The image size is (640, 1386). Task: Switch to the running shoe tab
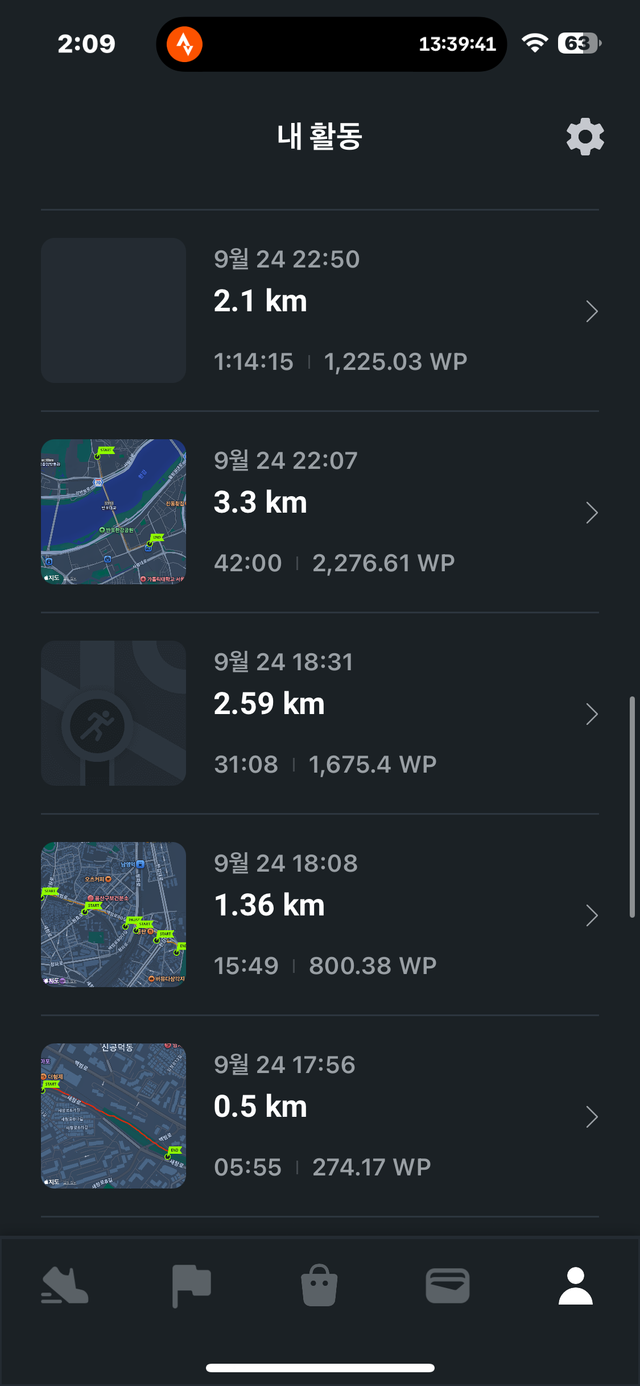pyautogui.click(x=65, y=1285)
